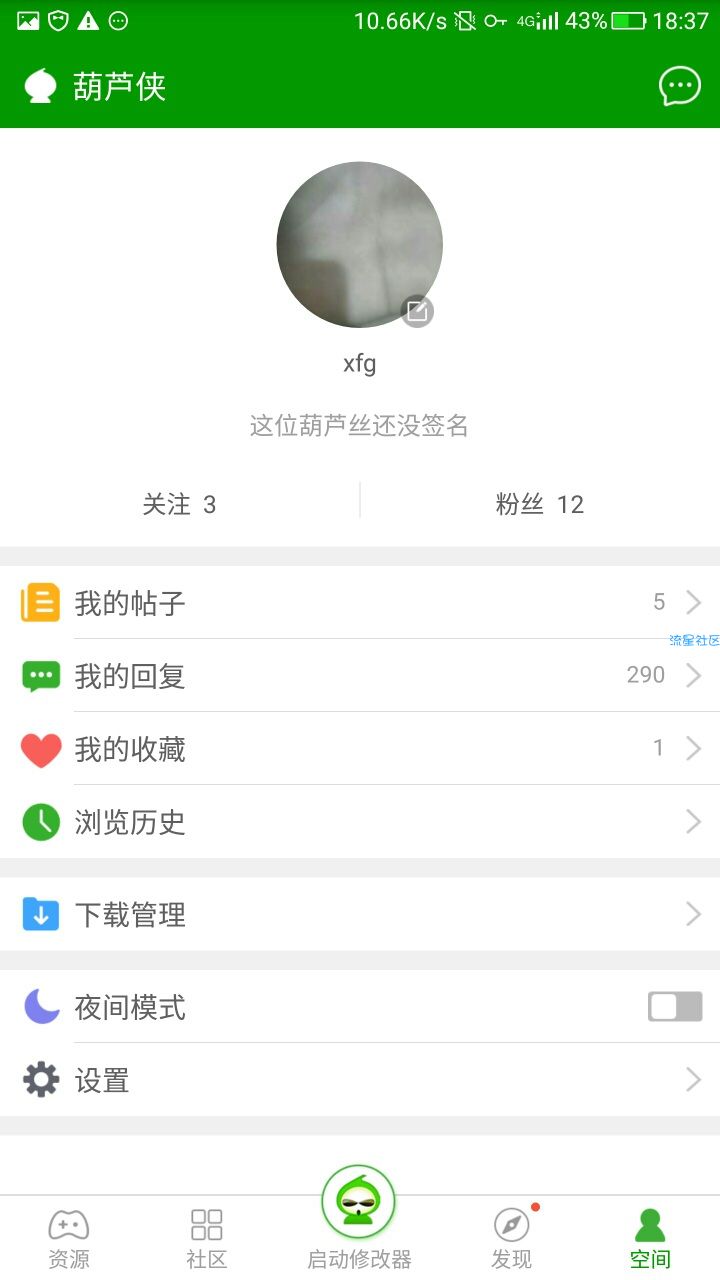View the 关注 following list
The image size is (720, 1280).
pyautogui.click(x=180, y=504)
